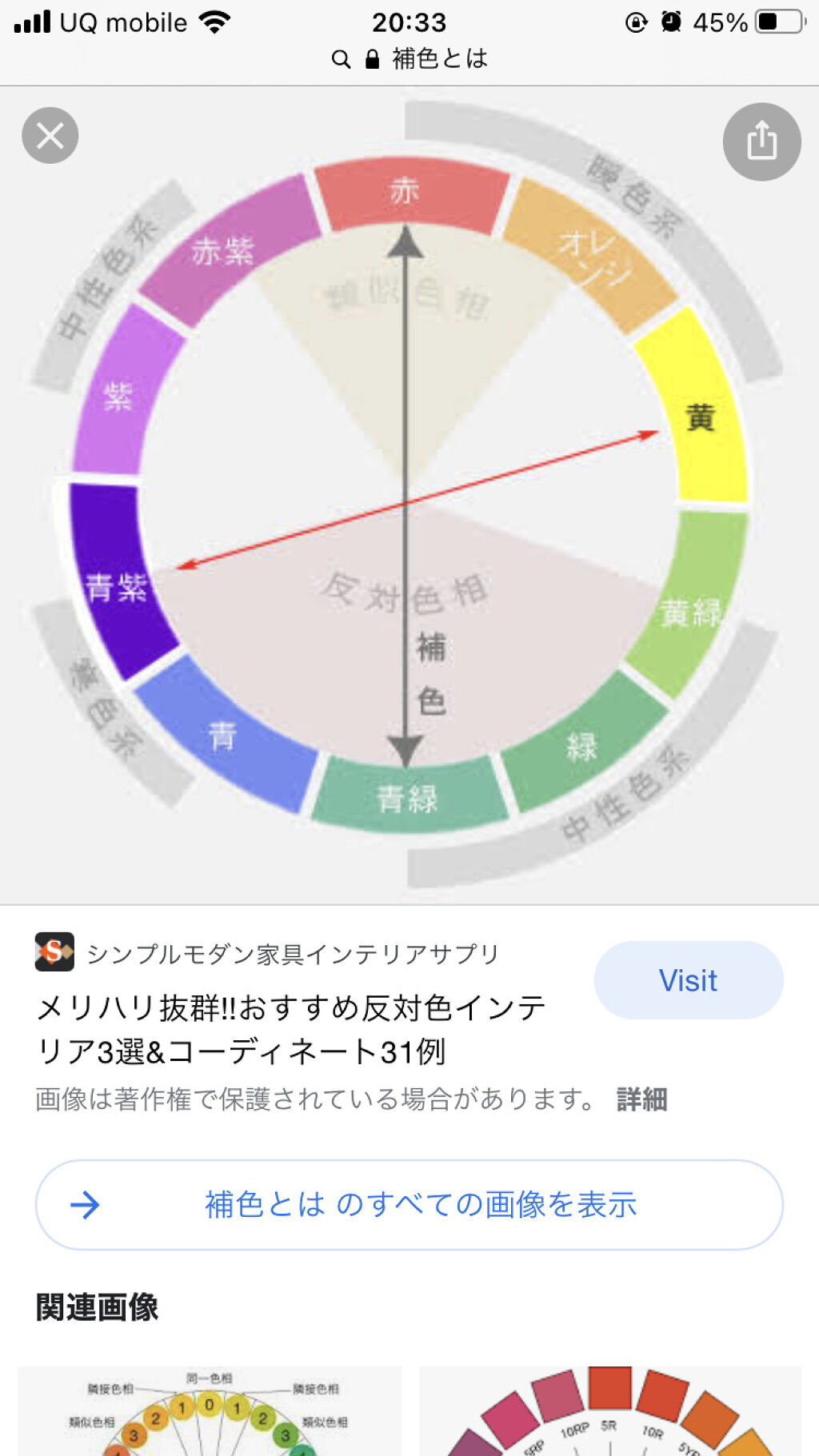Image resolution: width=819 pixels, height=1456 pixels.
Task: Share this color wheel image
Action: pyautogui.click(x=761, y=142)
